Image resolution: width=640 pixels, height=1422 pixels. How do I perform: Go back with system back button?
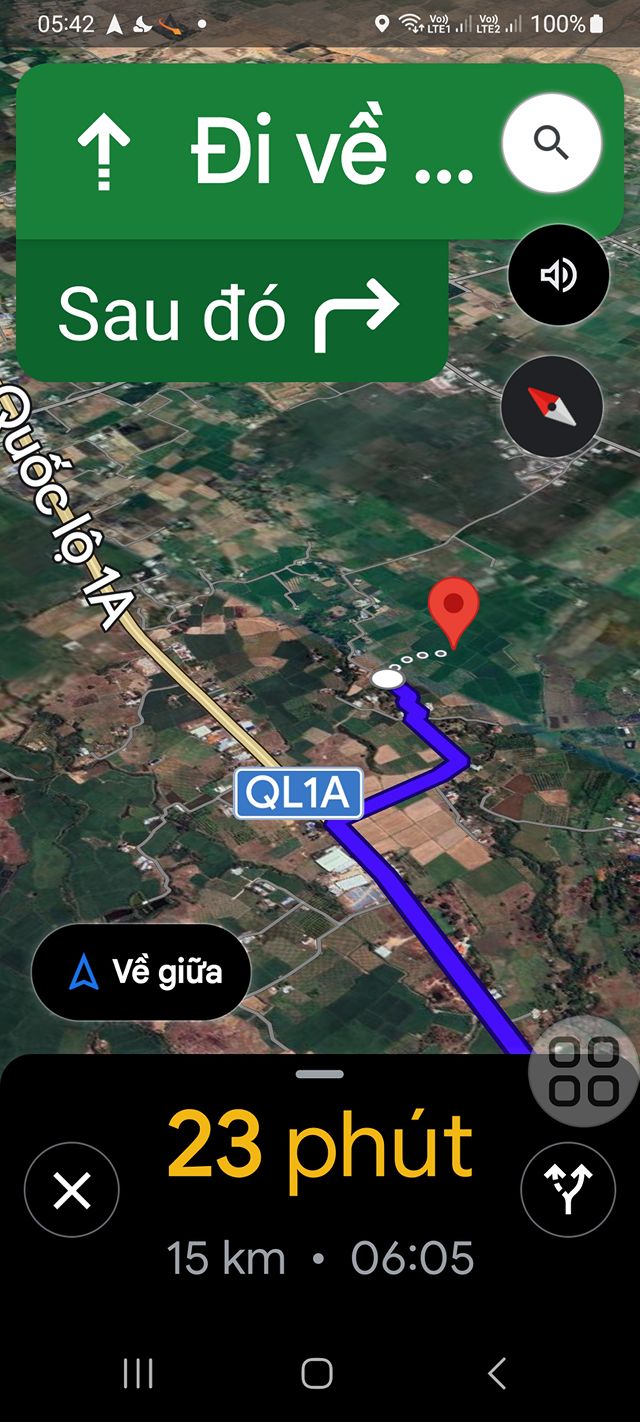[x=497, y=1373]
